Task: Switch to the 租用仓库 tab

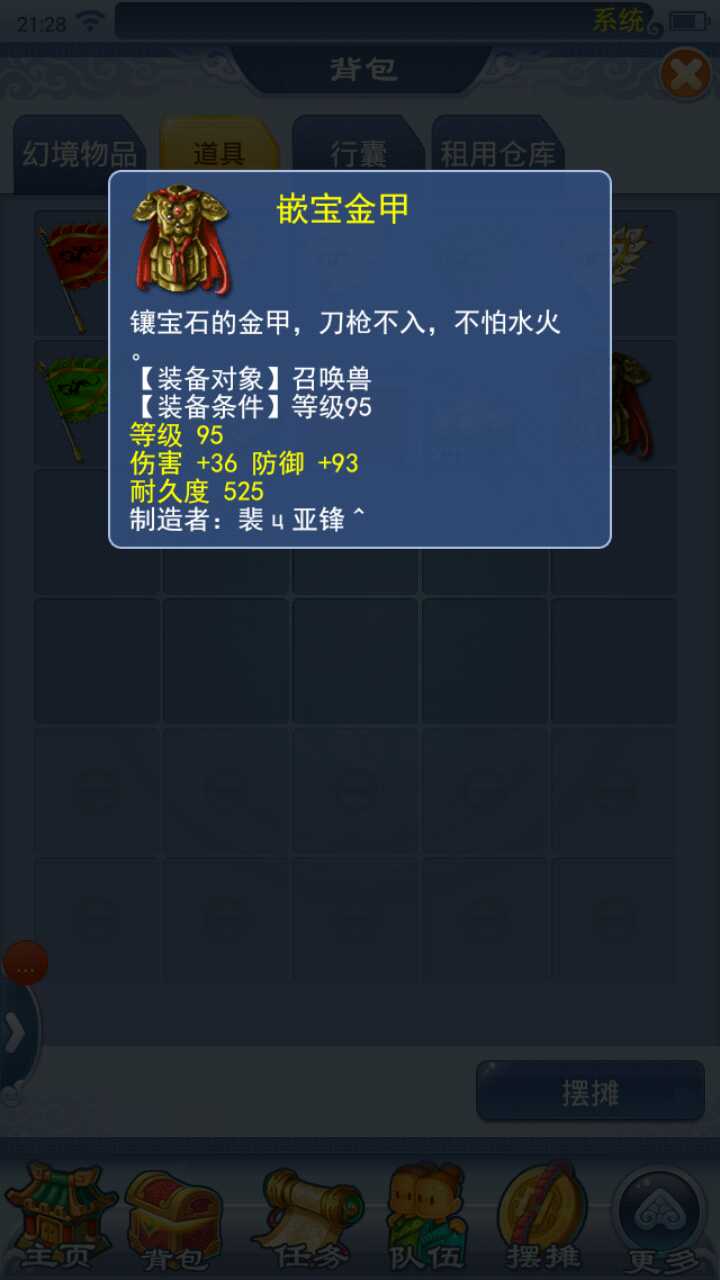Action: pyautogui.click(x=498, y=154)
